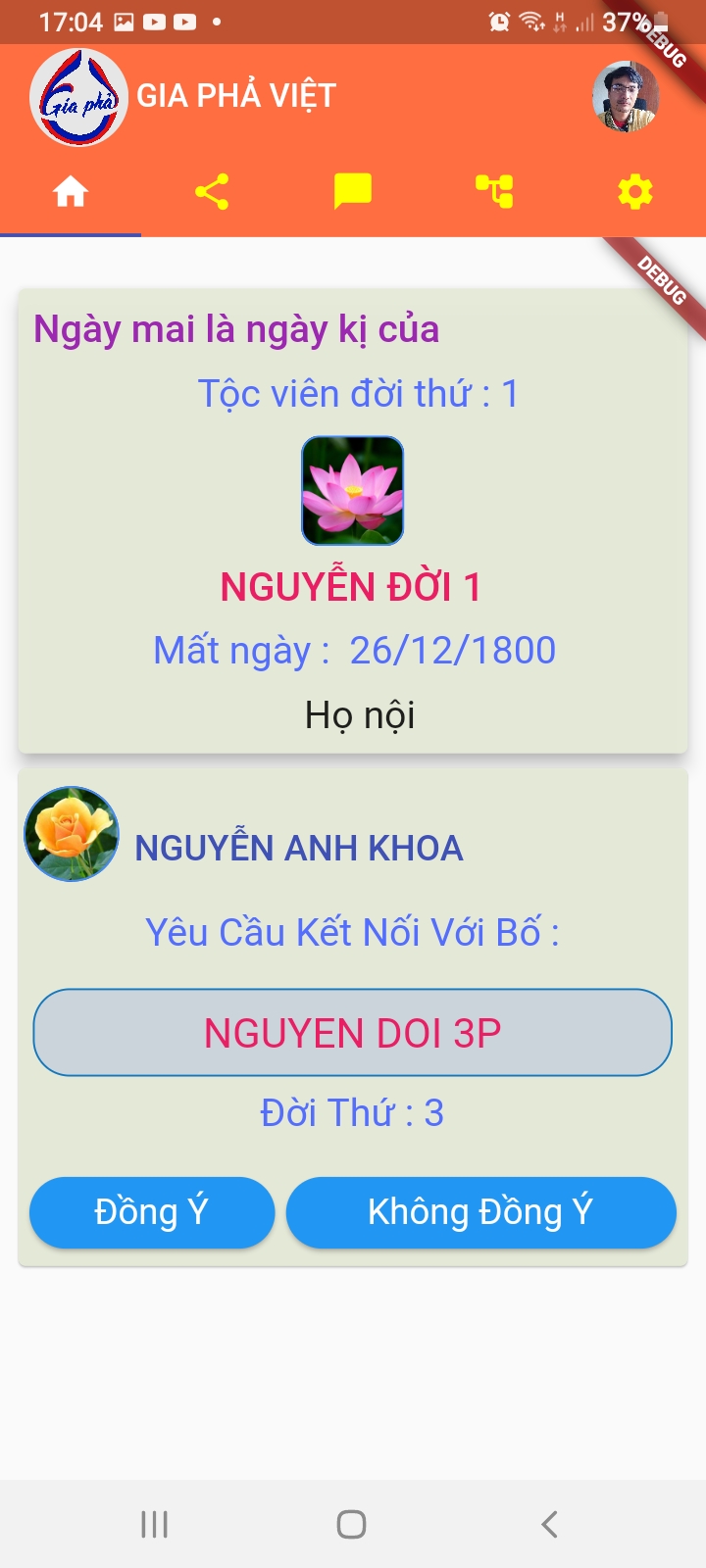Viewport: 706px width, 1568px height.
Task: Open recent apps from the navigation bar
Action: [x=155, y=1524]
